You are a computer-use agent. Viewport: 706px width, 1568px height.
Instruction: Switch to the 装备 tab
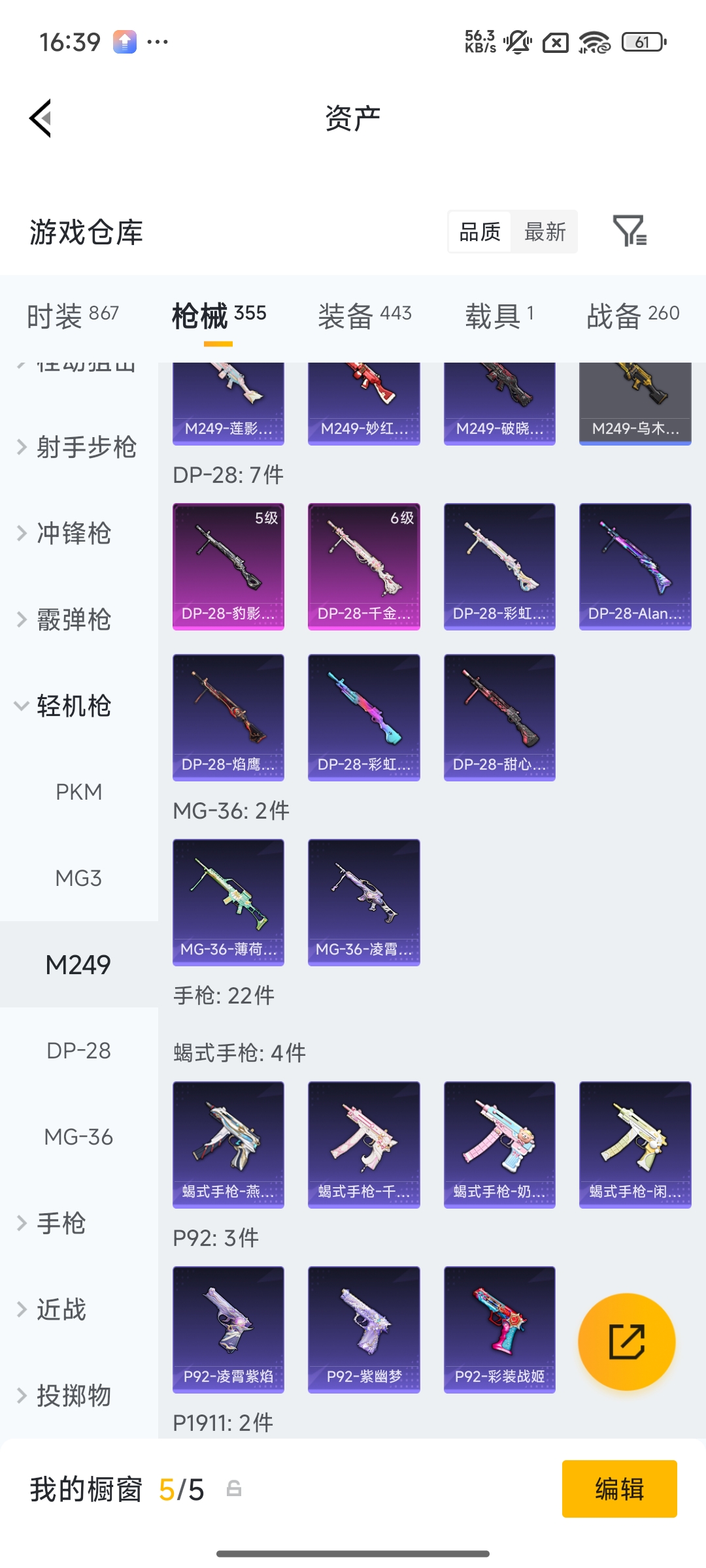point(364,315)
